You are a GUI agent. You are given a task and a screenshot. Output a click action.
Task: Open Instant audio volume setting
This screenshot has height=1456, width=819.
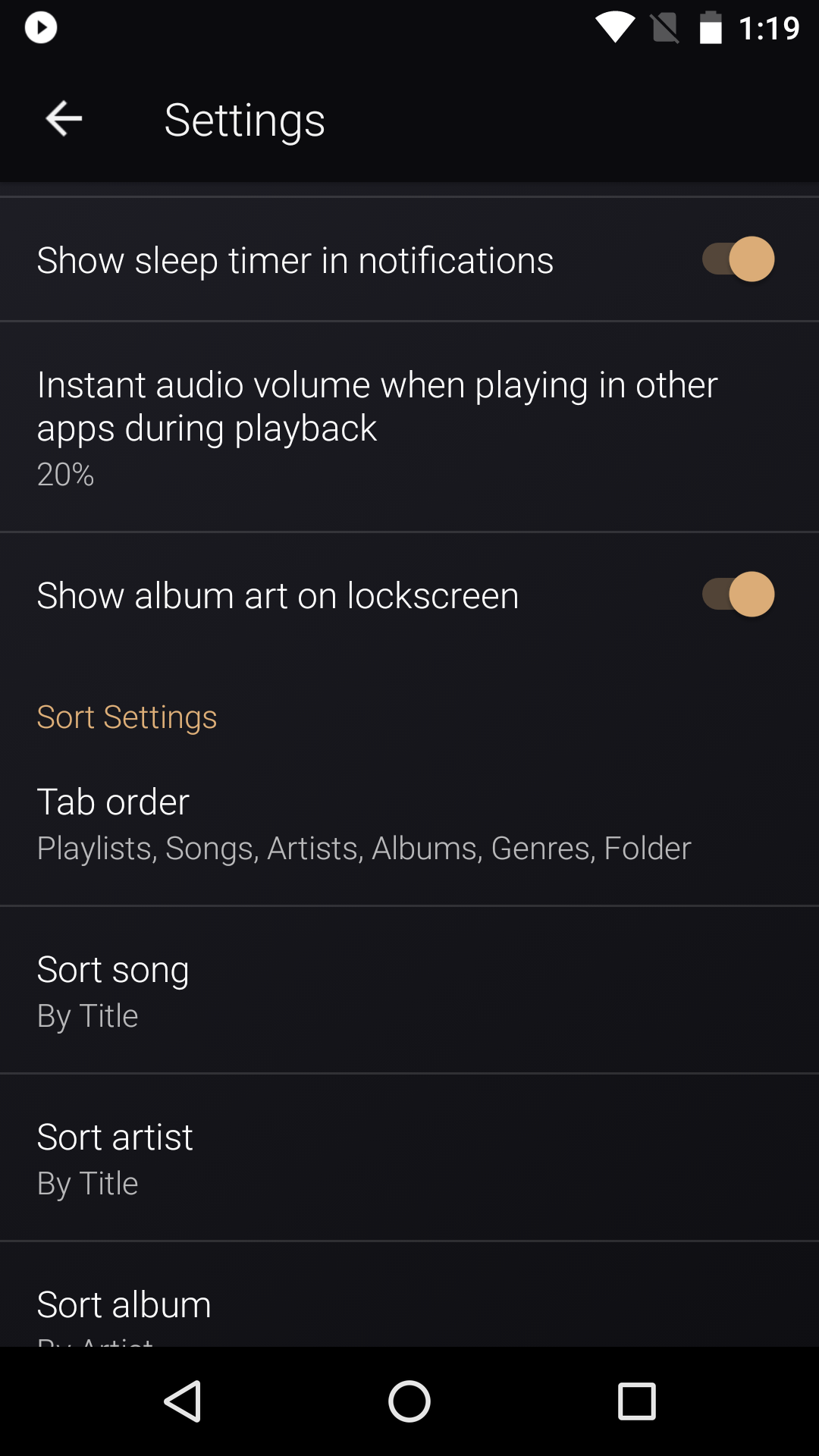409,427
